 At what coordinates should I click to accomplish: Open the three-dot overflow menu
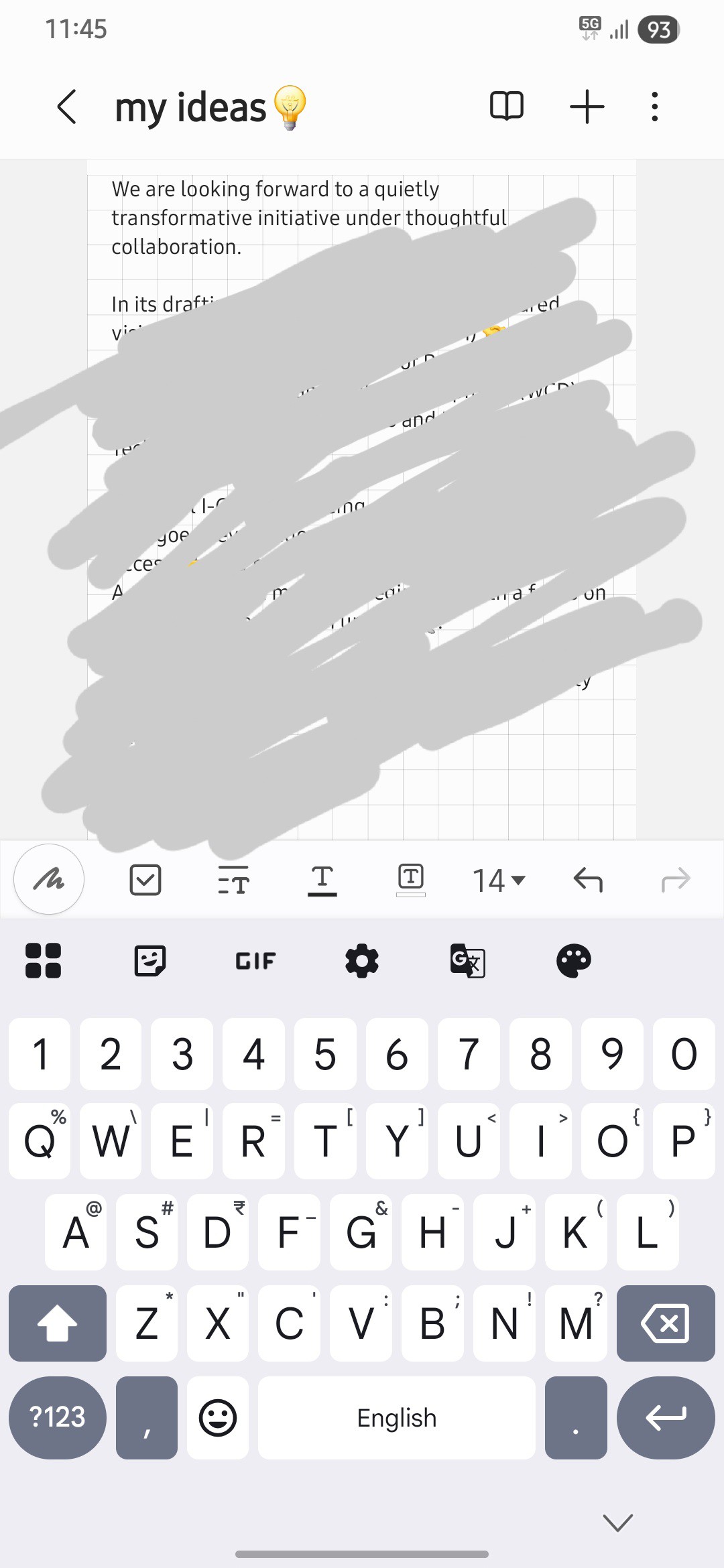[x=654, y=107]
